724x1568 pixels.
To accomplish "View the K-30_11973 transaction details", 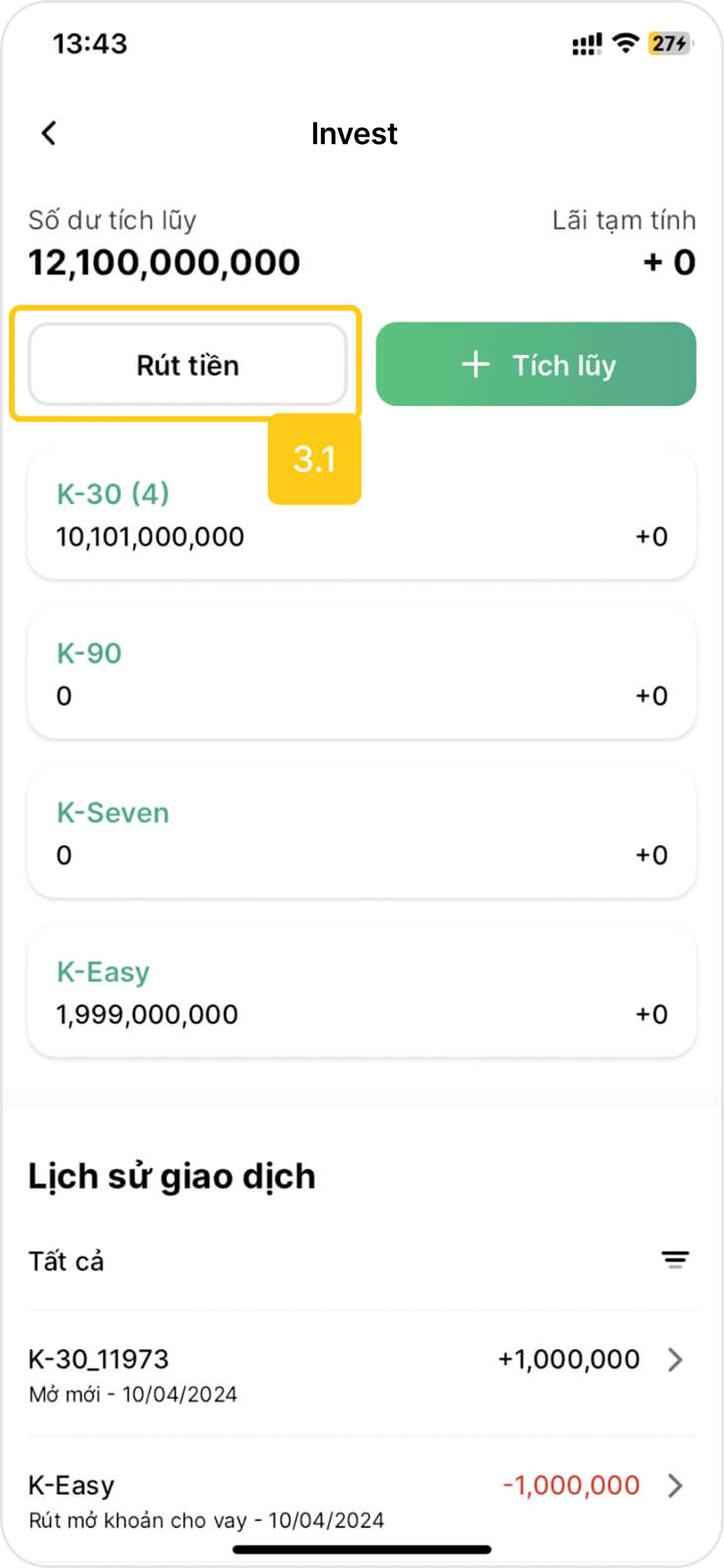I will pyautogui.click(x=362, y=1374).
